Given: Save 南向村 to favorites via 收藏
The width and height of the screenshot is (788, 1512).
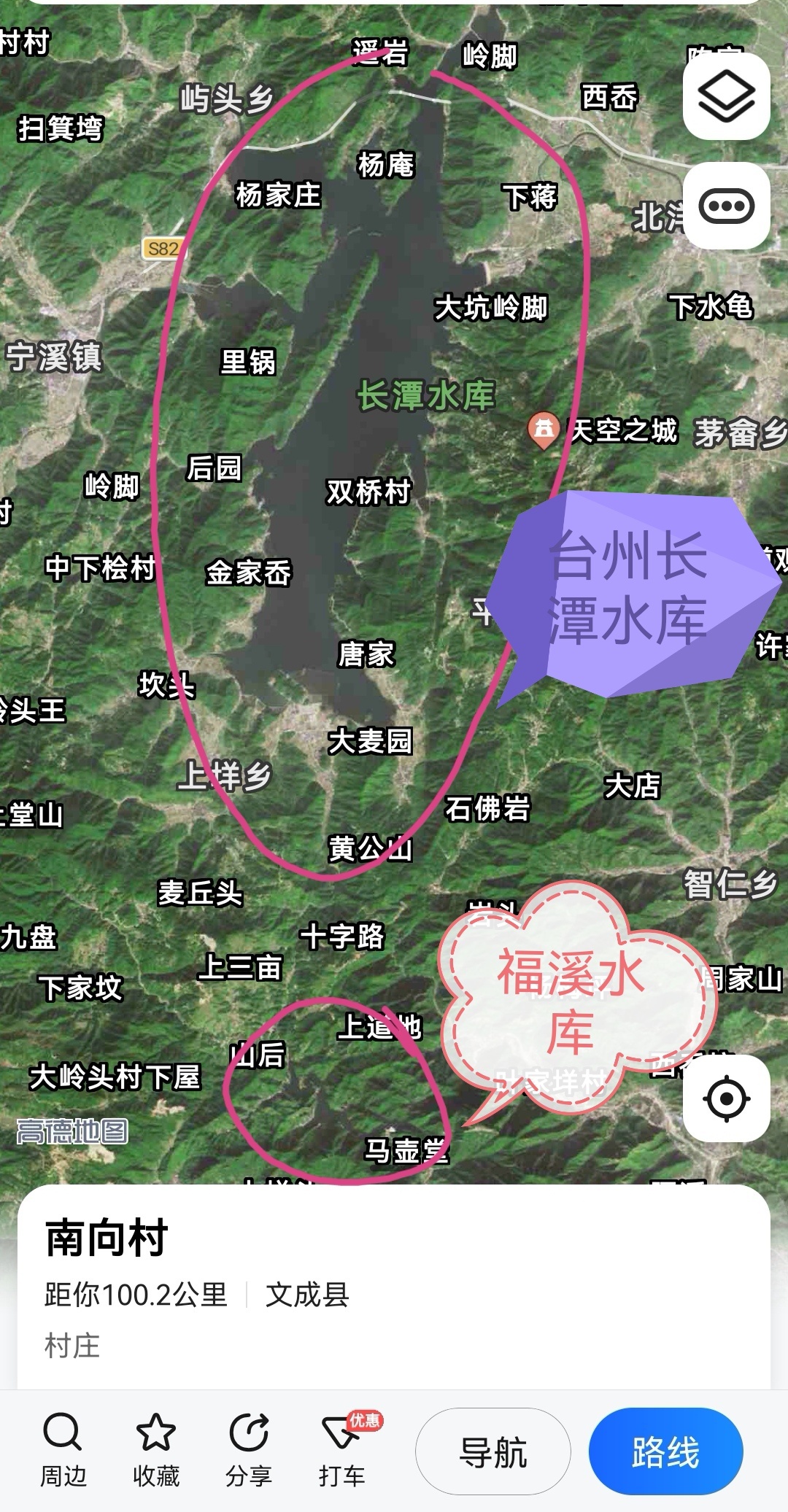Looking at the screenshot, I should 155,1451.
